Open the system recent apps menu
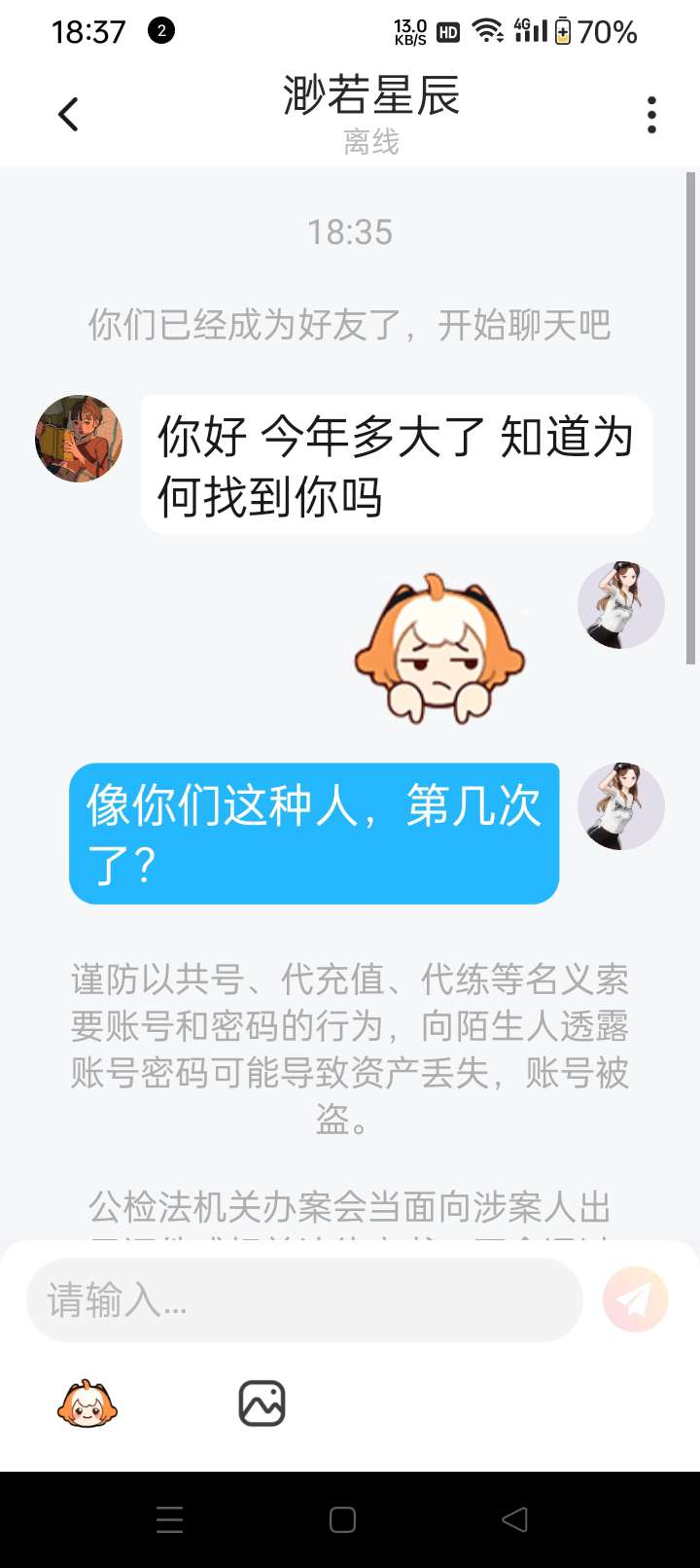 tap(170, 1519)
